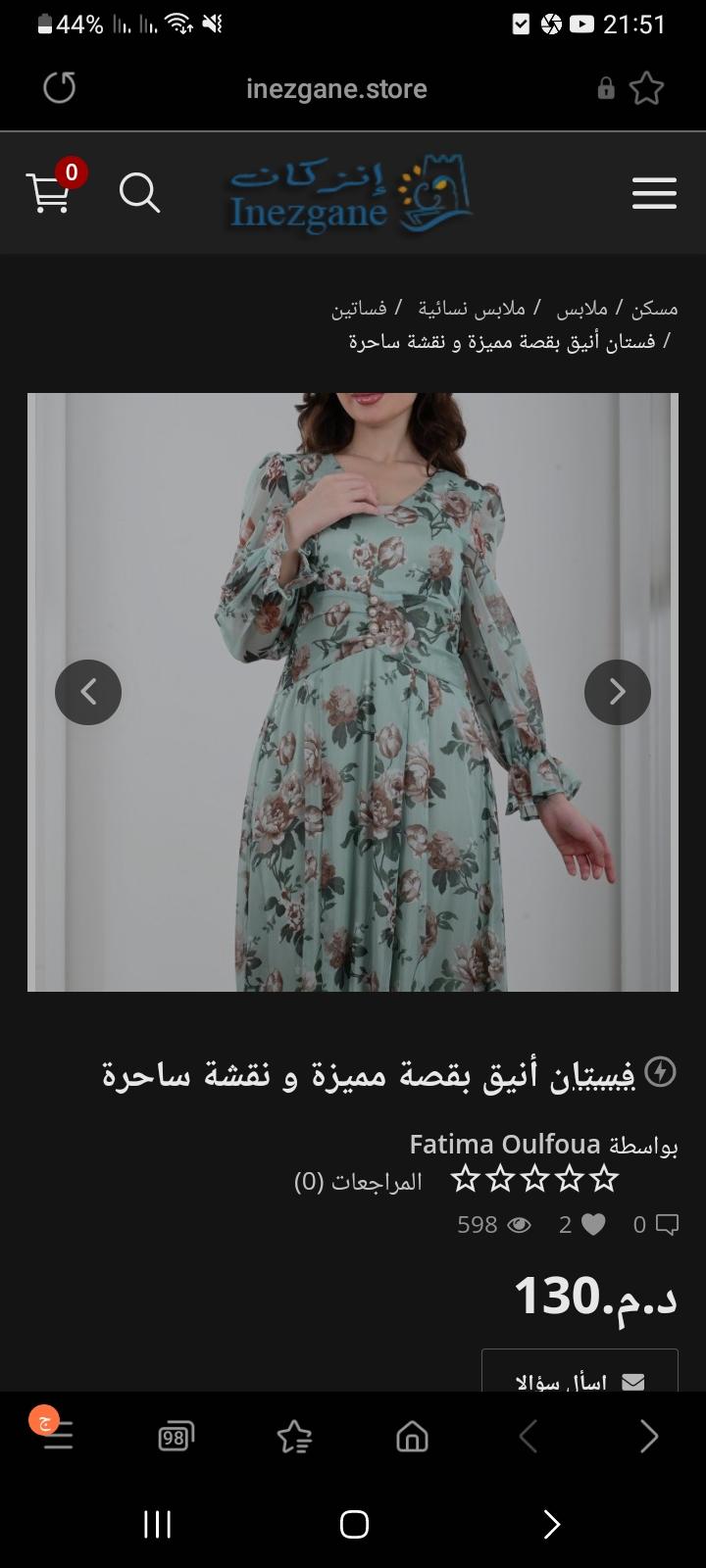This screenshot has width=706, height=1568.
Task: Open the ملابس نسائية breadcrumb category
Action: click(472, 309)
